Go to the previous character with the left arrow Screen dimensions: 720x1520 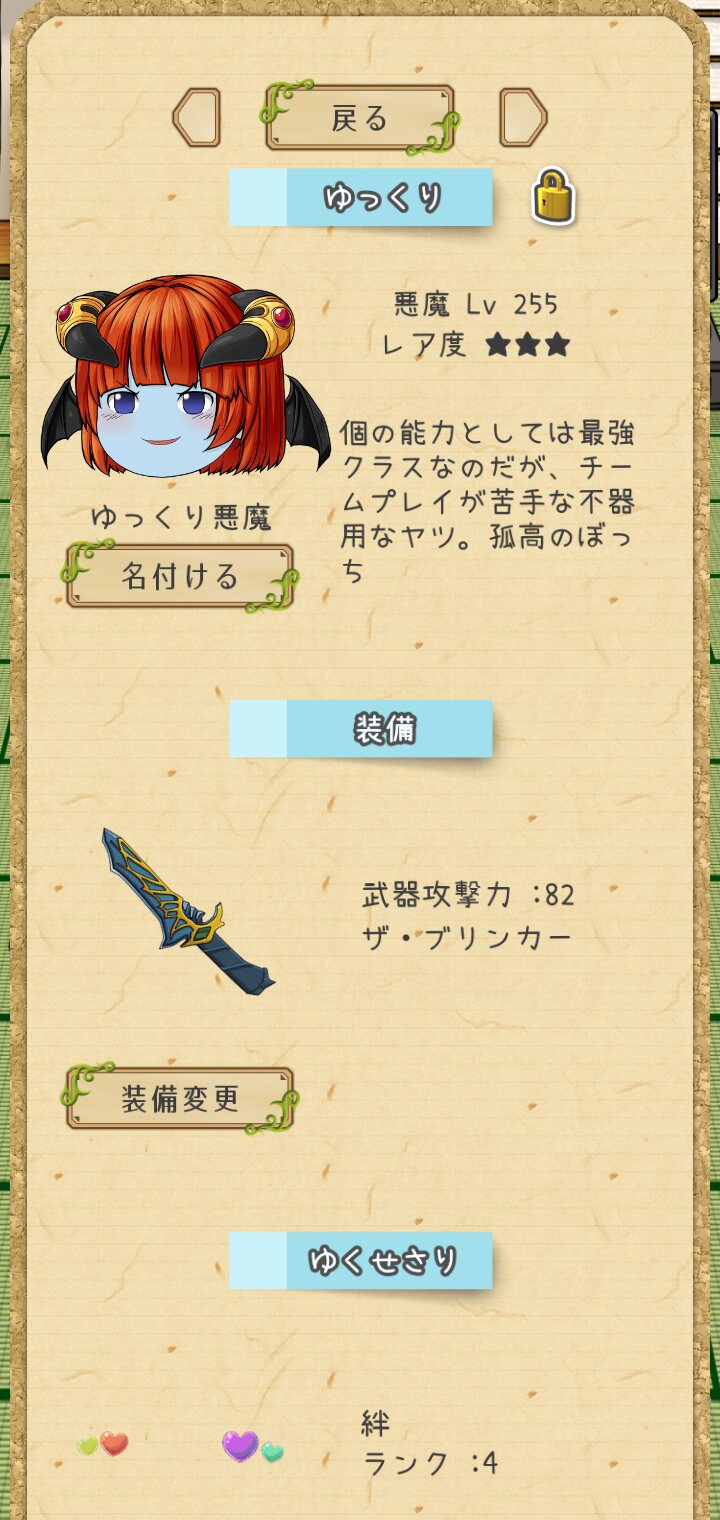(196, 118)
